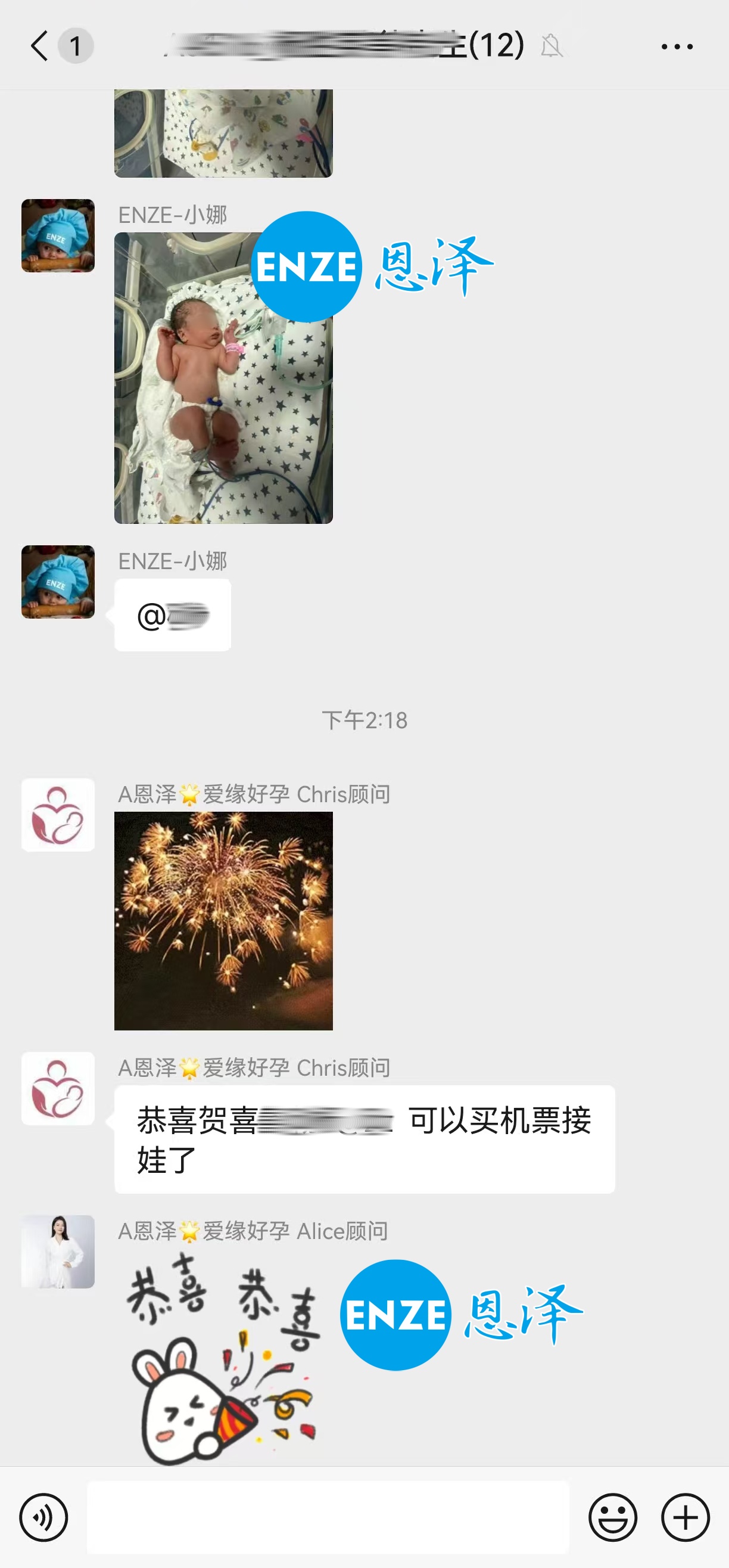Open ENZE-小娜's avatar beside the baby photo
Viewport: 729px width, 1568px height.
point(58,235)
